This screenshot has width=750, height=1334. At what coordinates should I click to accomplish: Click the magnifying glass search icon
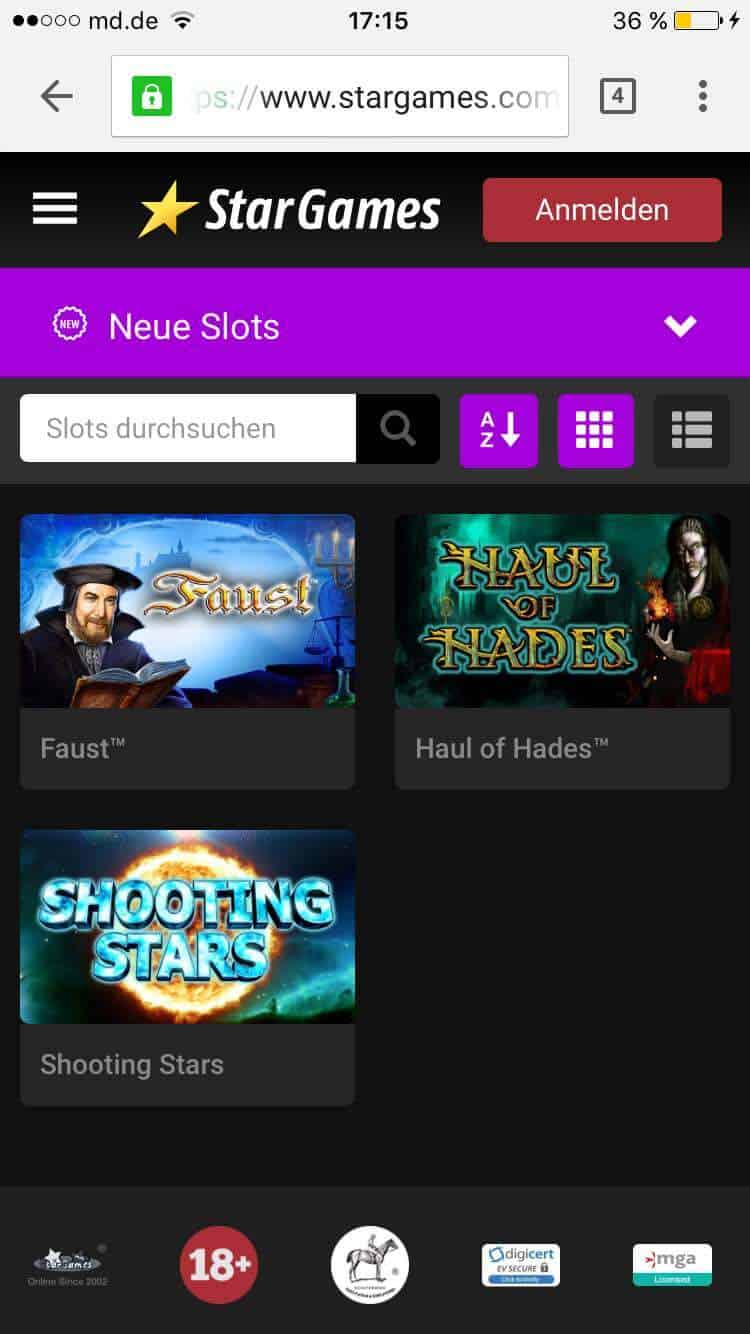pyautogui.click(x=398, y=428)
